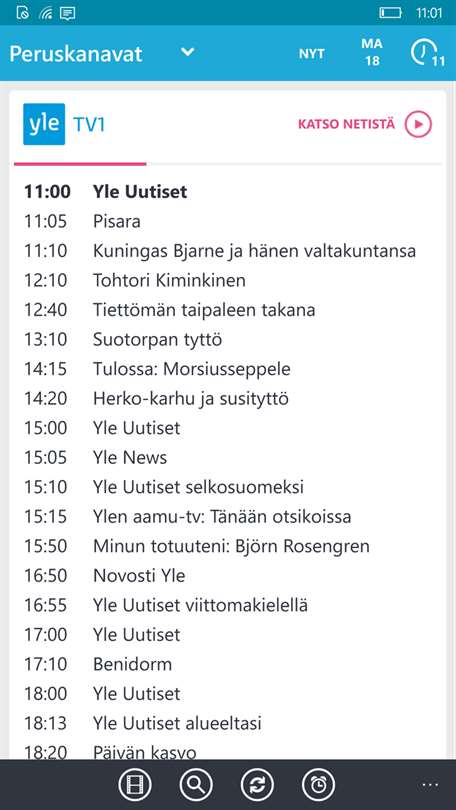The width and height of the screenshot is (456, 810).
Task: Open the 11:00 Yle Uutiset program
Action: [x=228, y=192]
